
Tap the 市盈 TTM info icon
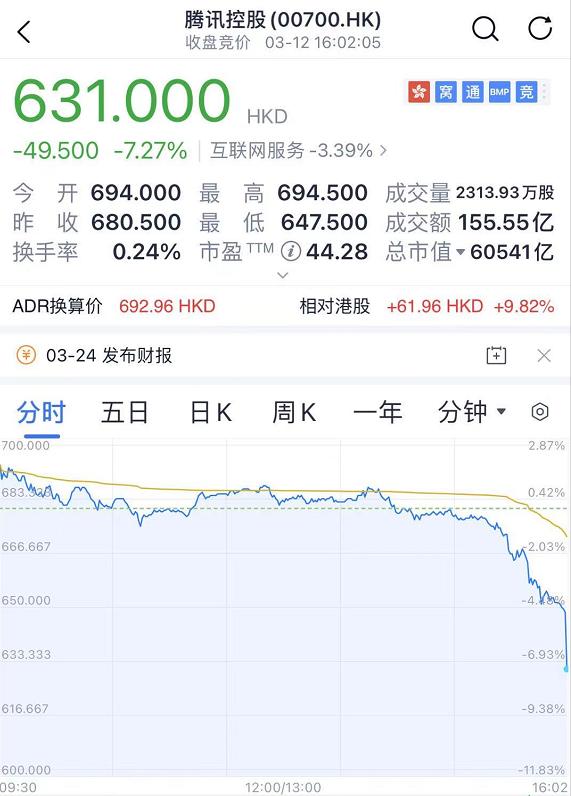(x=291, y=252)
